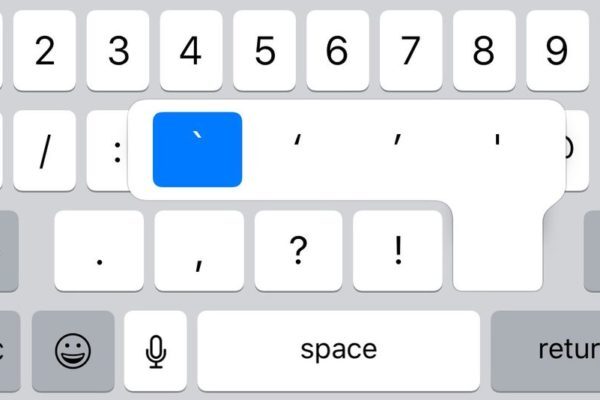Hit the space bar
This screenshot has width=600, height=400.
(x=338, y=351)
